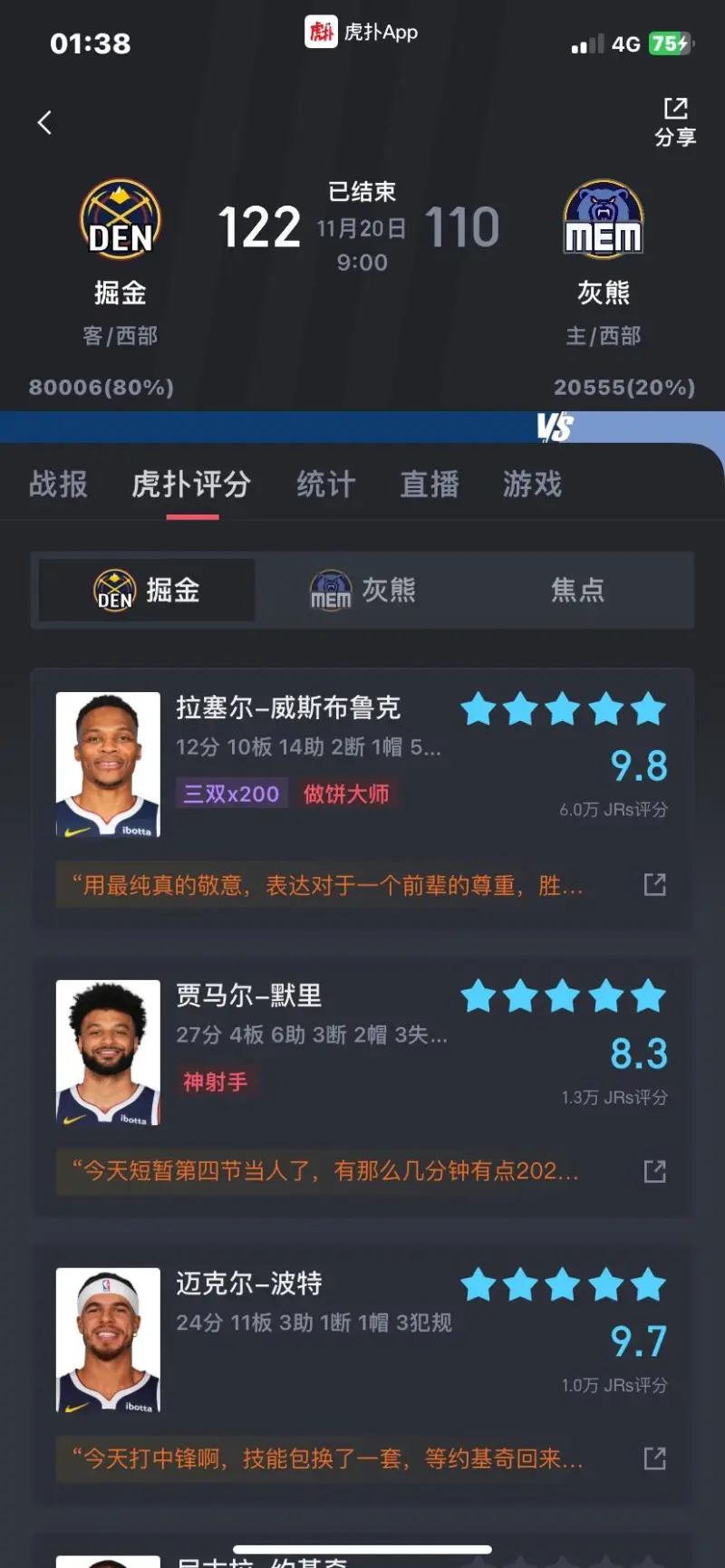Go back using the arrow icon
725x1568 pixels.
[x=44, y=122]
